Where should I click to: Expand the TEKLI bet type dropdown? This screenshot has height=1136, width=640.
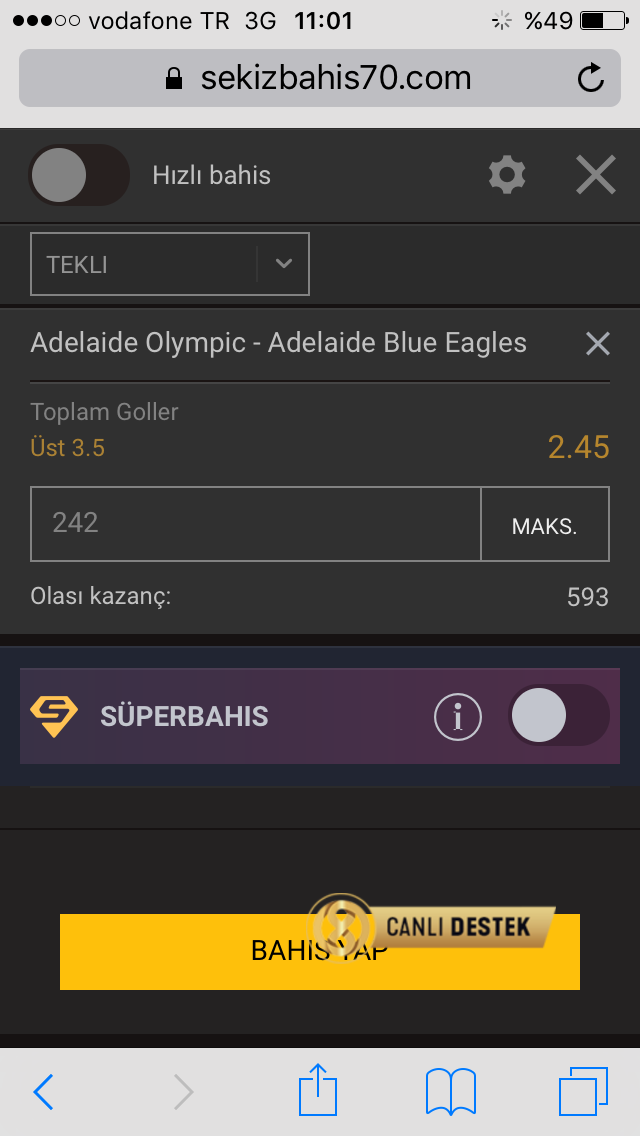pos(170,264)
